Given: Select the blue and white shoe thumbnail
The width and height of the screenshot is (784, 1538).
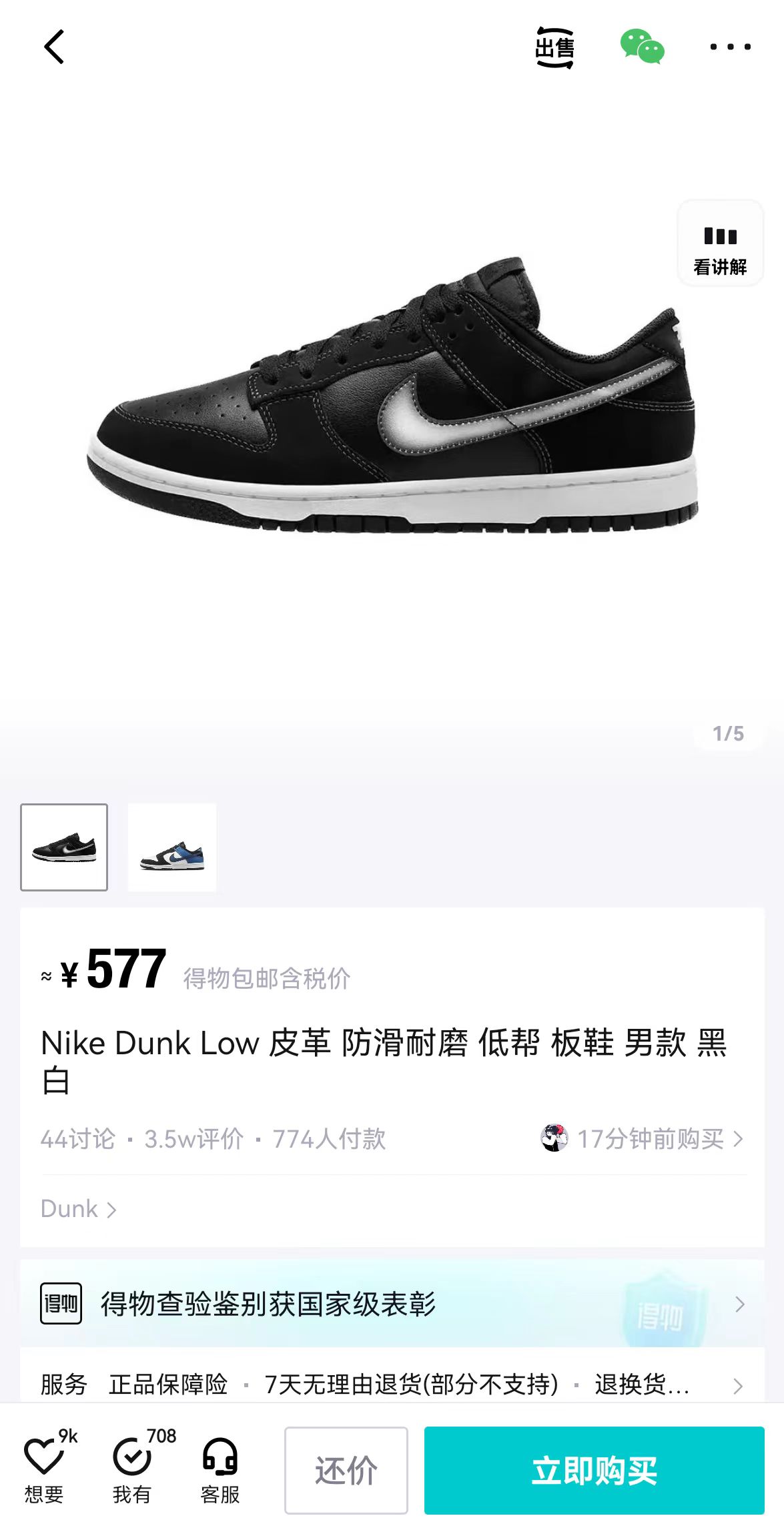Looking at the screenshot, I should click(172, 847).
